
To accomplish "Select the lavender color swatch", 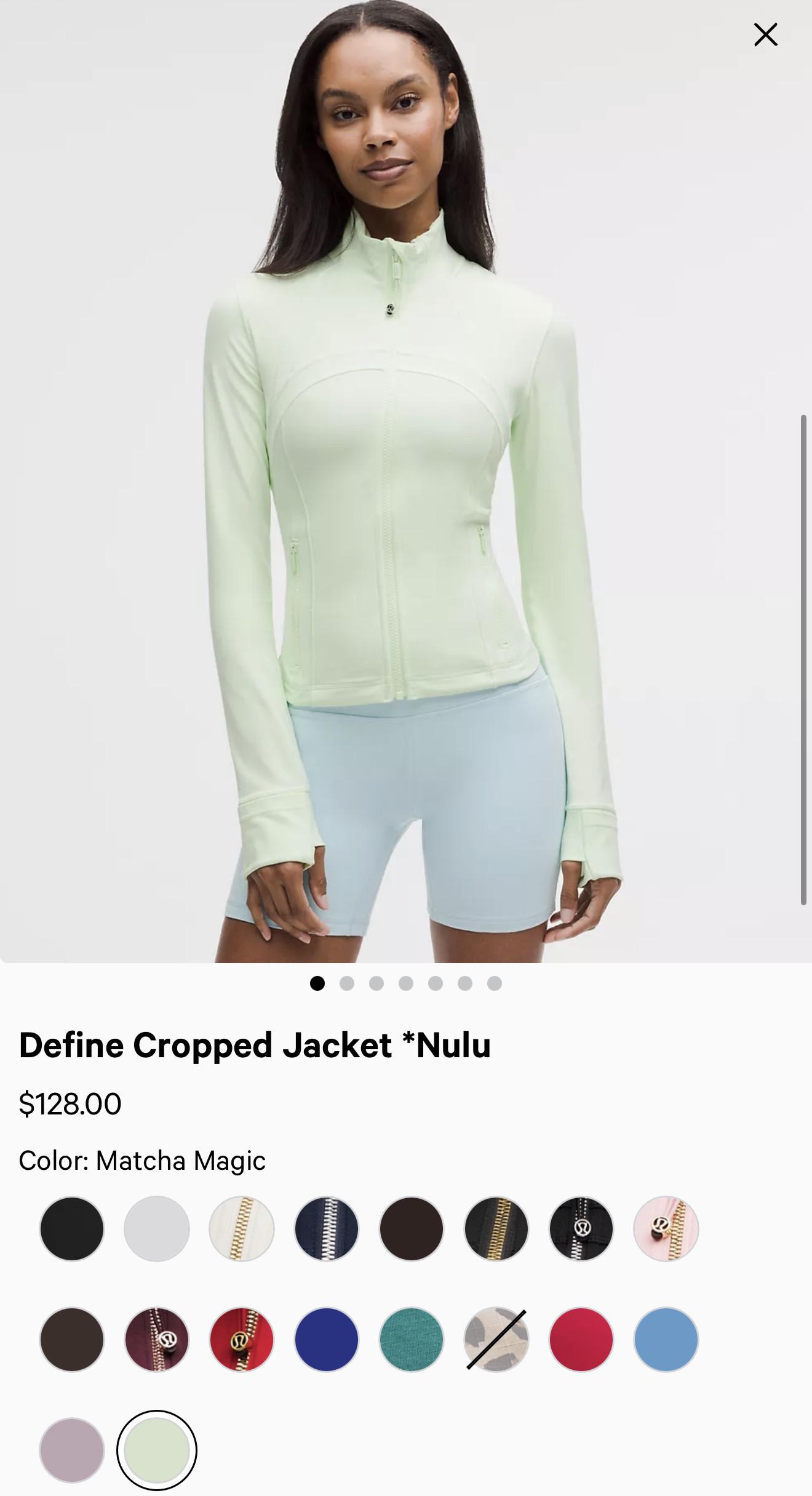I will coord(71,1450).
